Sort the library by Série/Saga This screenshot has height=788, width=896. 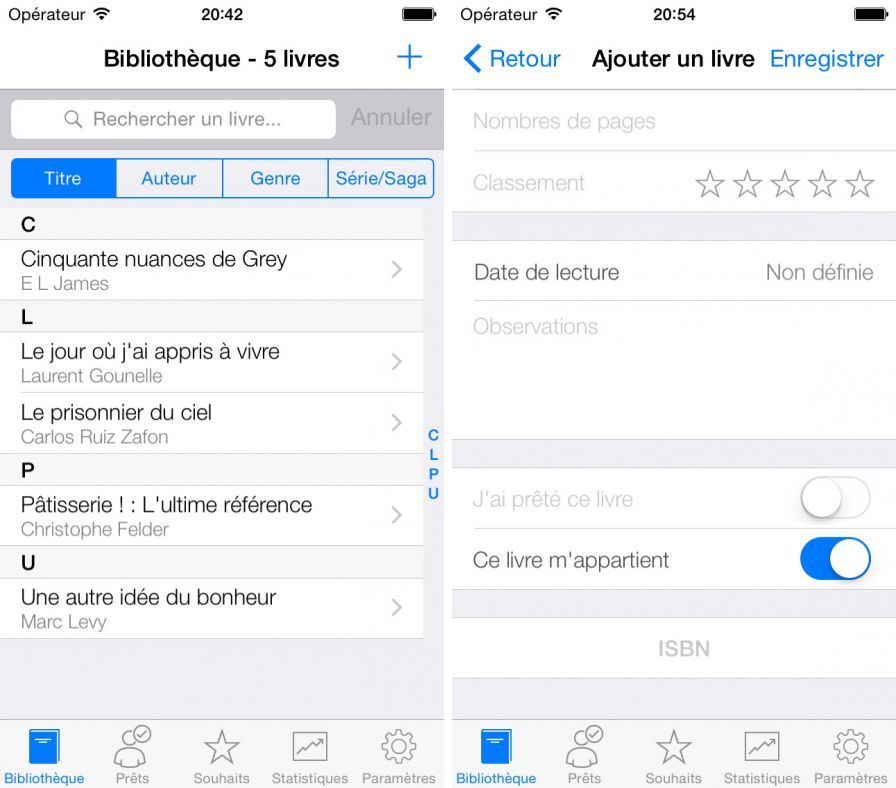[x=380, y=179]
